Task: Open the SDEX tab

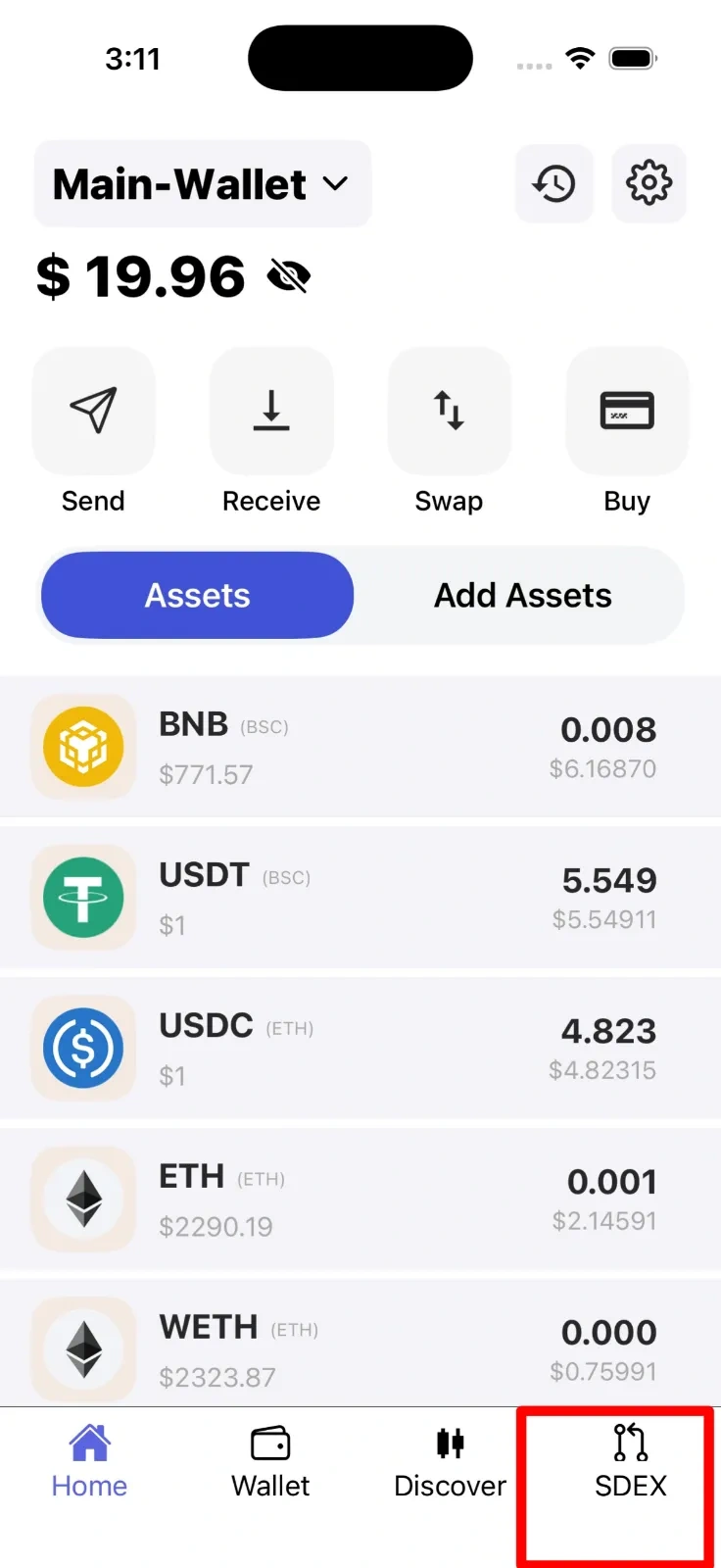Action: click(630, 1460)
